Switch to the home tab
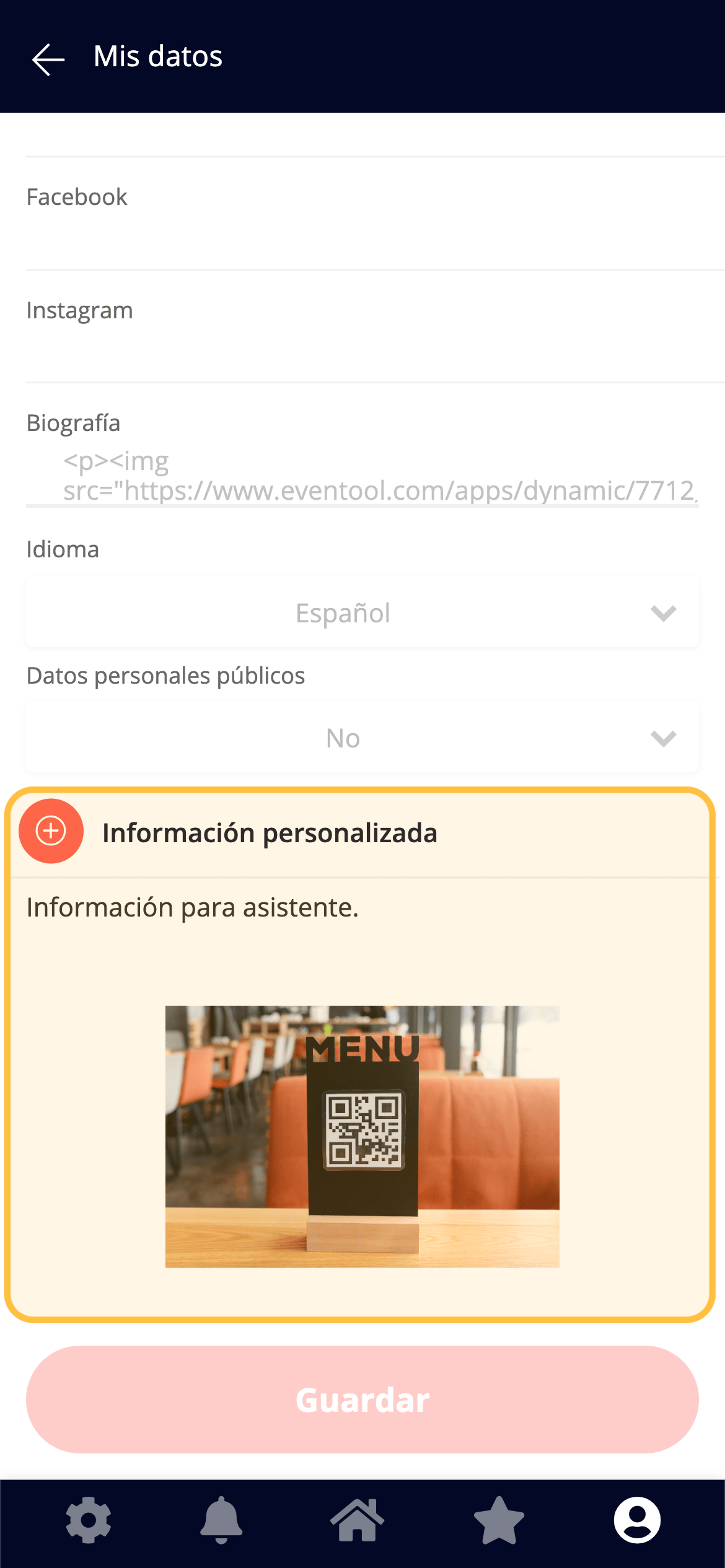Viewport: 725px width, 1568px height. [x=358, y=1520]
